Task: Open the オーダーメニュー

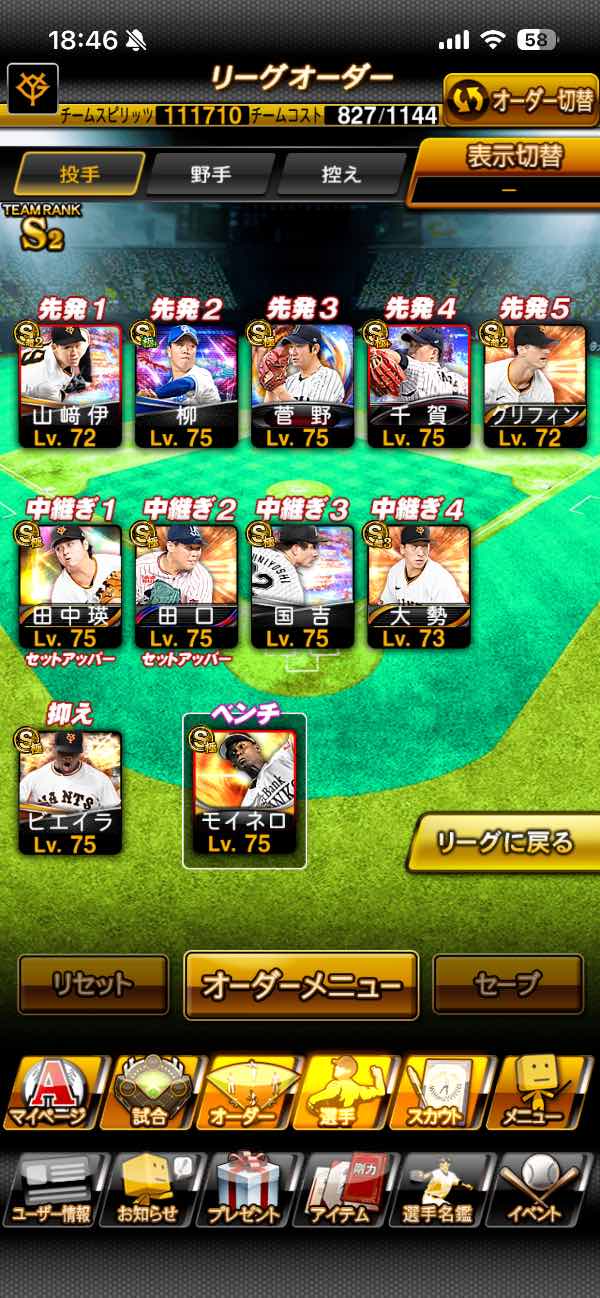Action: [x=301, y=985]
